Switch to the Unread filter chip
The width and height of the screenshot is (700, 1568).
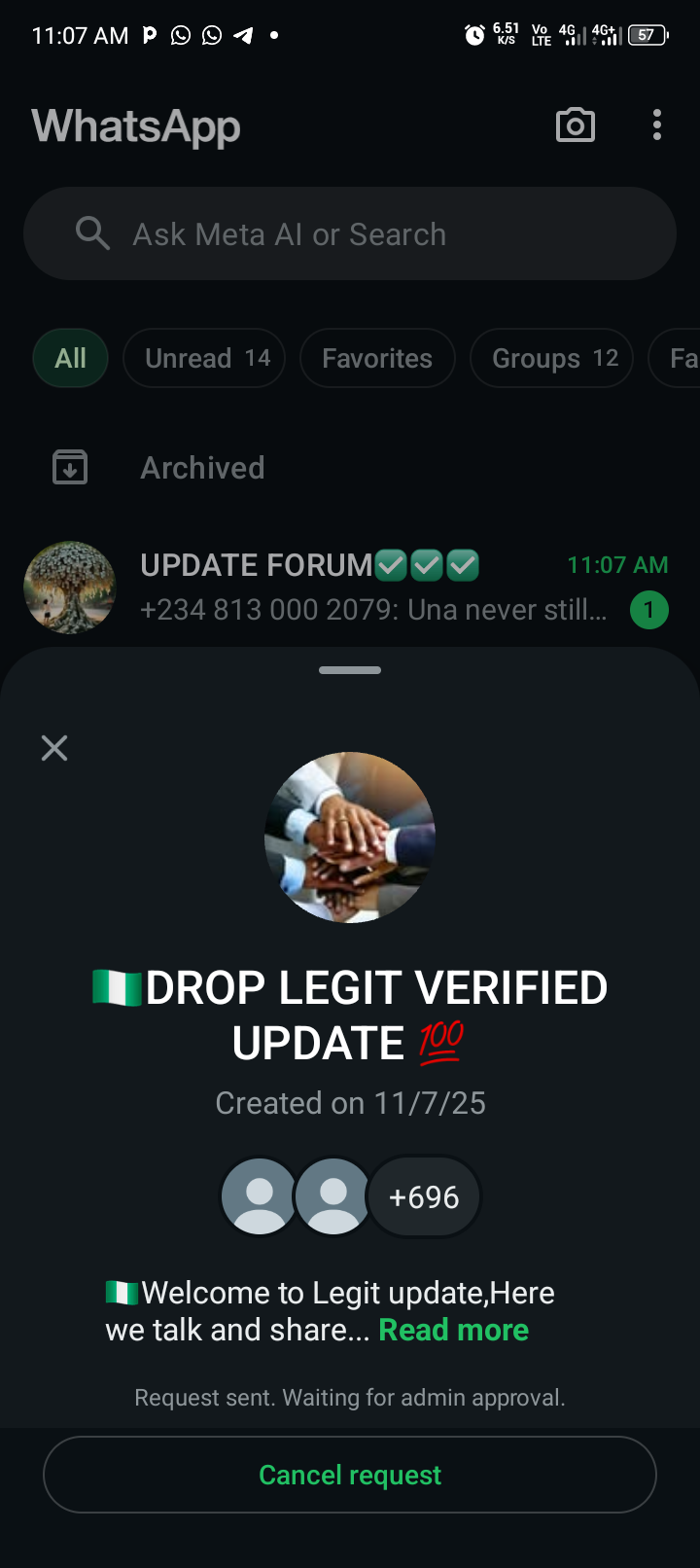(204, 358)
